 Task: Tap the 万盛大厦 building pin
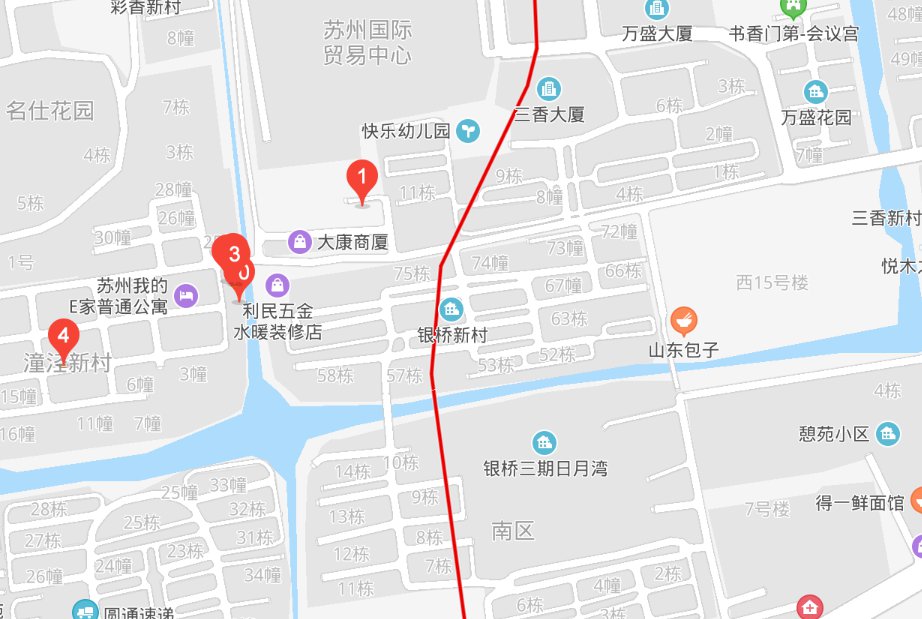click(x=657, y=9)
